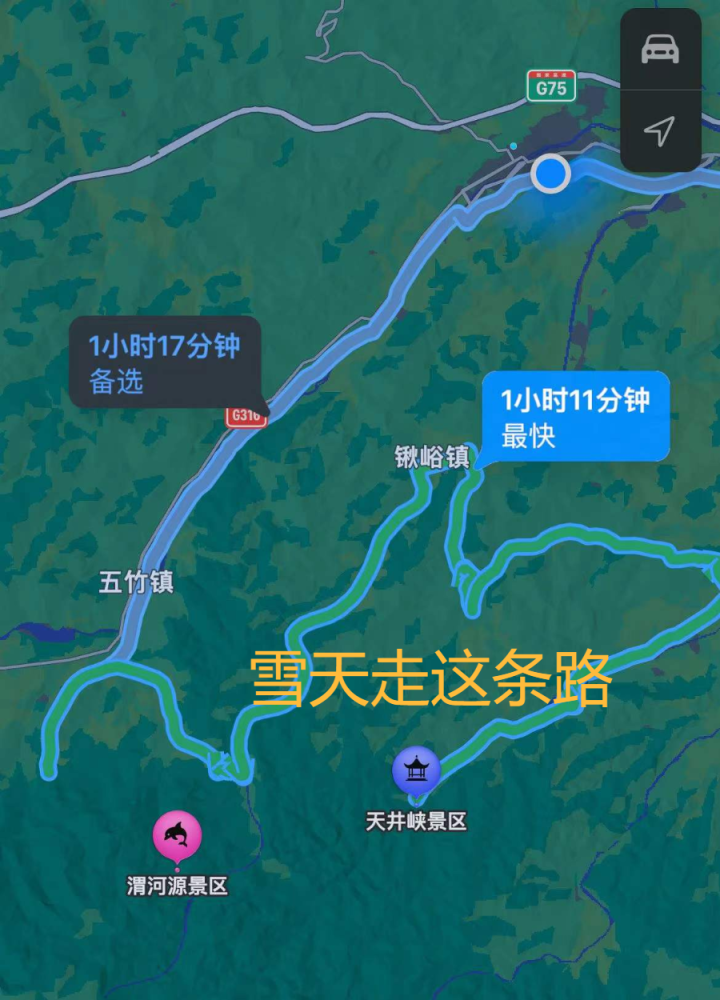Click the G316 road shield on the route
Viewport: 720px width, 1000px height.
pyautogui.click(x=247, y=416)
